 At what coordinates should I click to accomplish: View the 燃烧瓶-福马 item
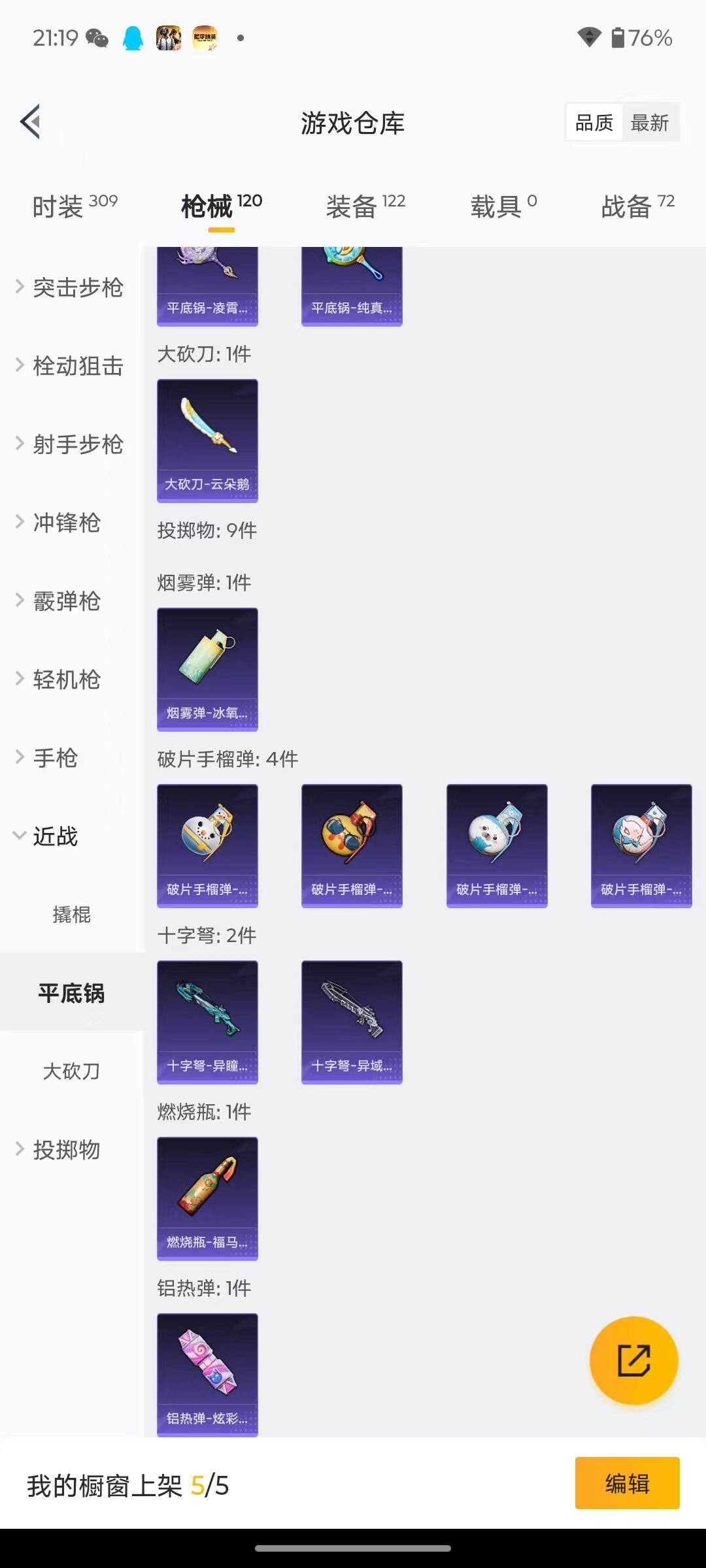click(x=207, y=1199)
